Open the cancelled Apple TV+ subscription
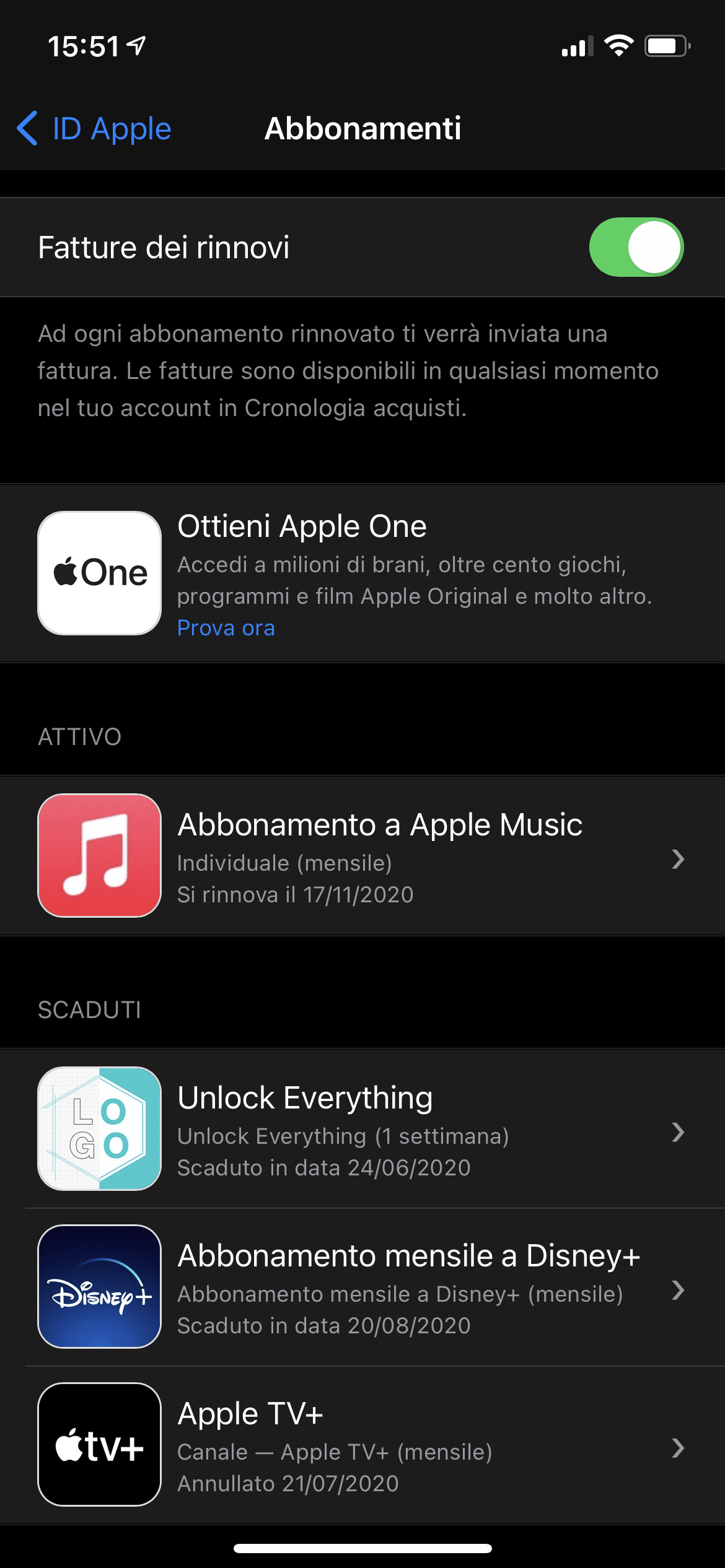 tap(362, 1445)
